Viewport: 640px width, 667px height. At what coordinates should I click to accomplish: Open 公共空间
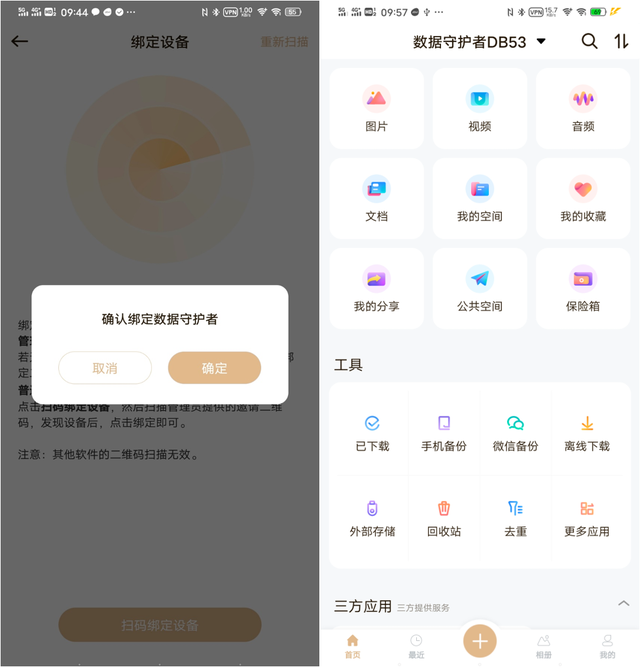click(x=480, y=288)
